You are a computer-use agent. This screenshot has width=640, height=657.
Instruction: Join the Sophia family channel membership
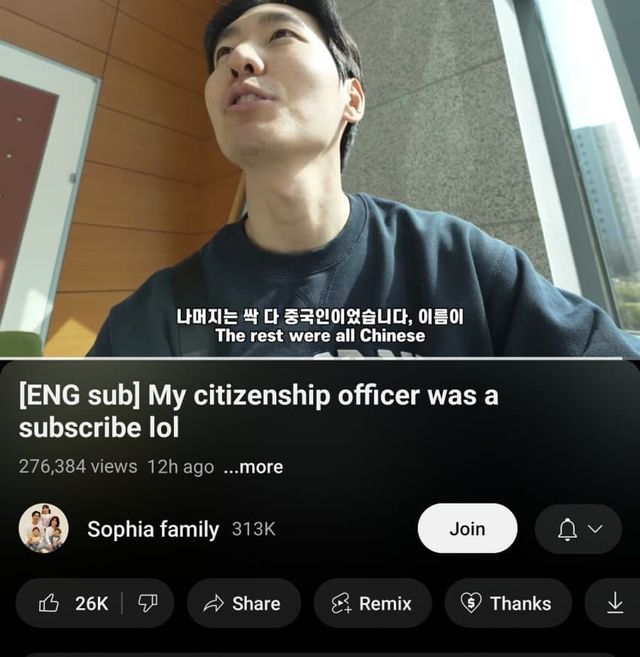click(x=467, y=529)
